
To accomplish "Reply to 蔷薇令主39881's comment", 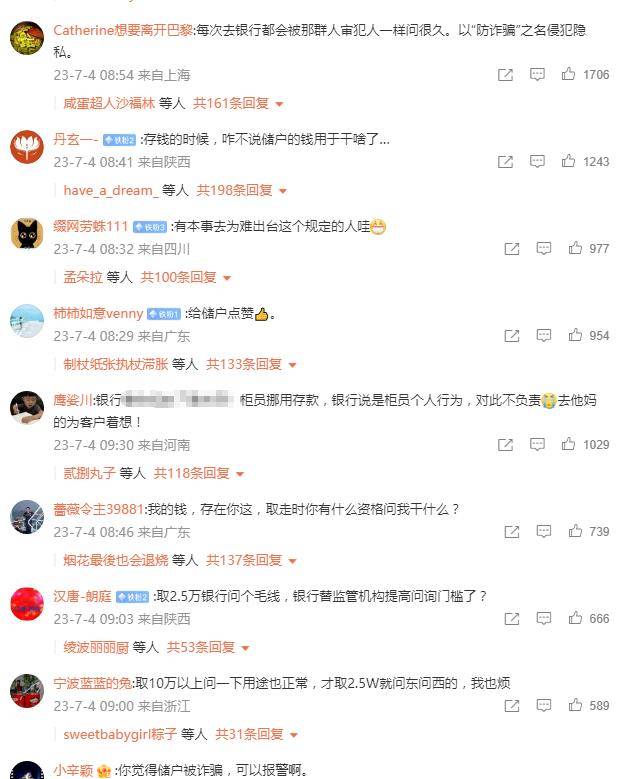I will [x=543, y=532].
